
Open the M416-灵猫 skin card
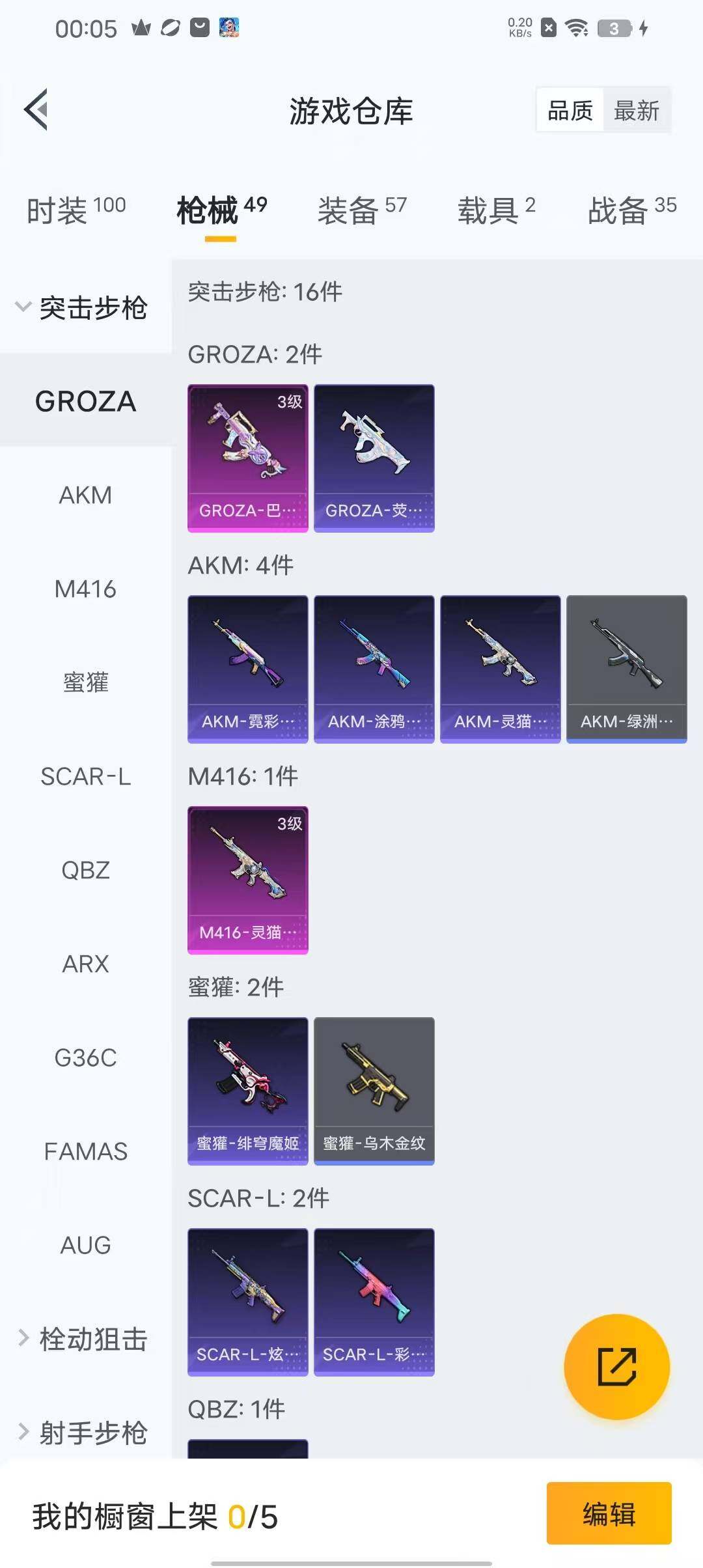click(247, 880)
